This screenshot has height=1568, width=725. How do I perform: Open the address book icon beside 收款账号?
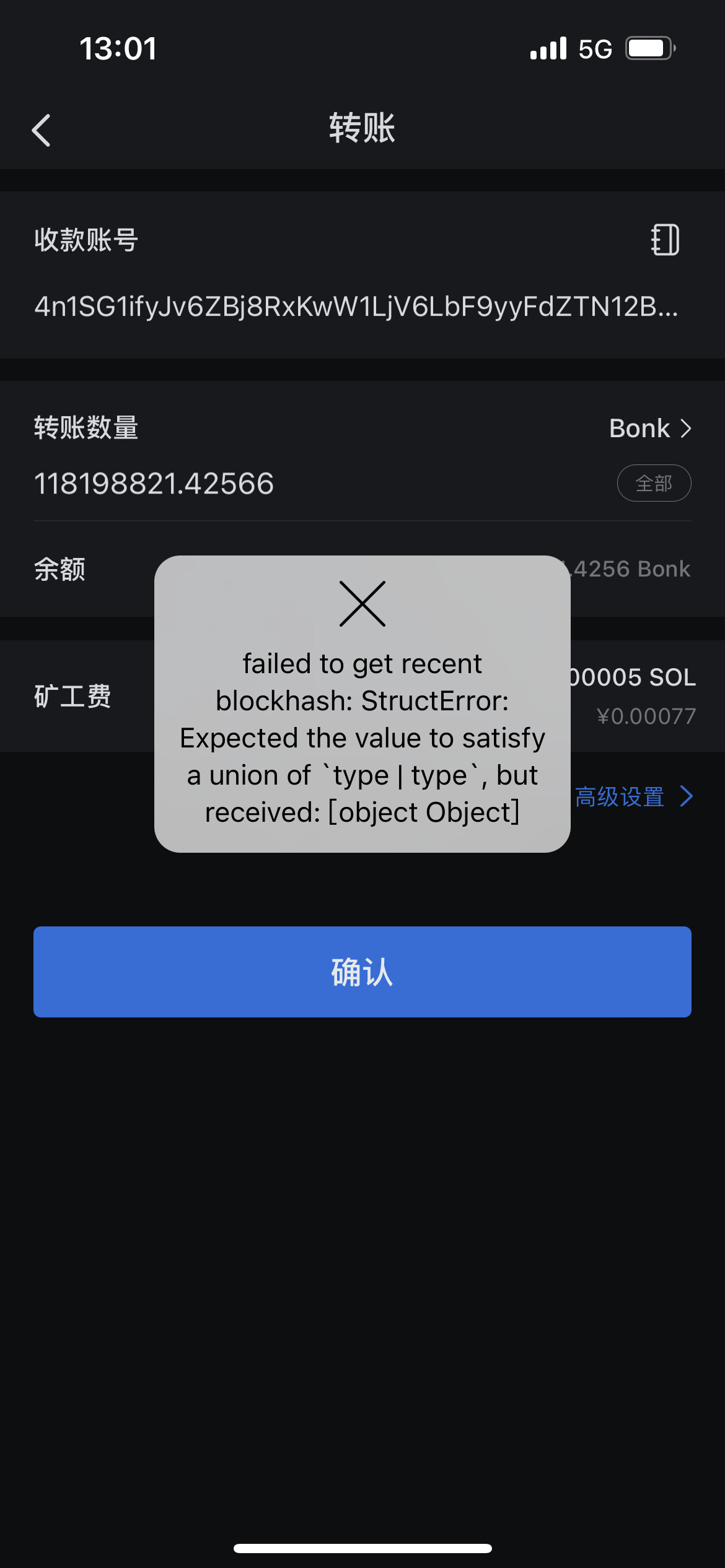tap(665, 240)
